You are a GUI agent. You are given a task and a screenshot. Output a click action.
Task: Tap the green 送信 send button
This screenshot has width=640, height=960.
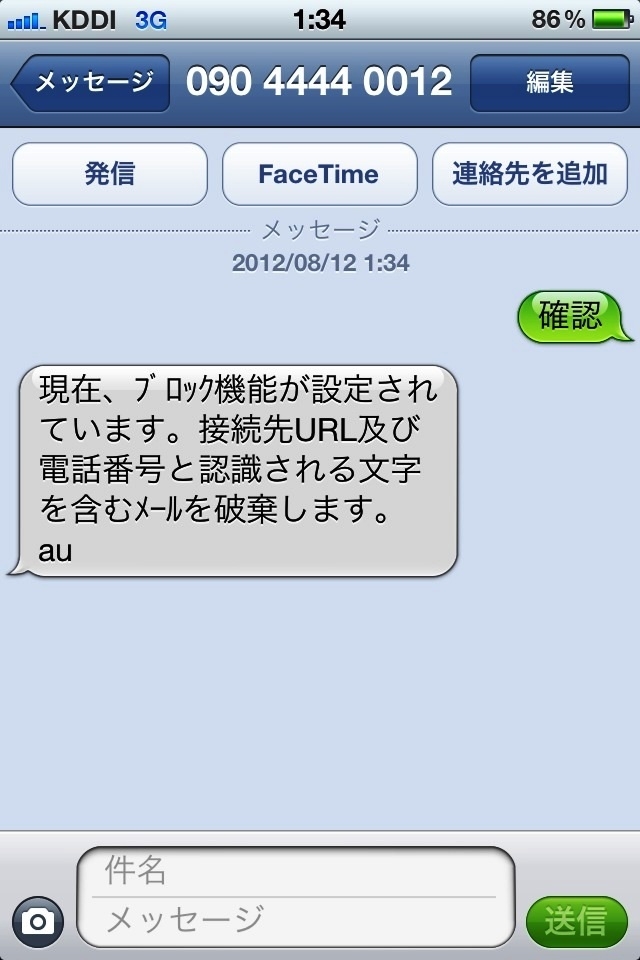pyautogui.click(x=576, y=919)
